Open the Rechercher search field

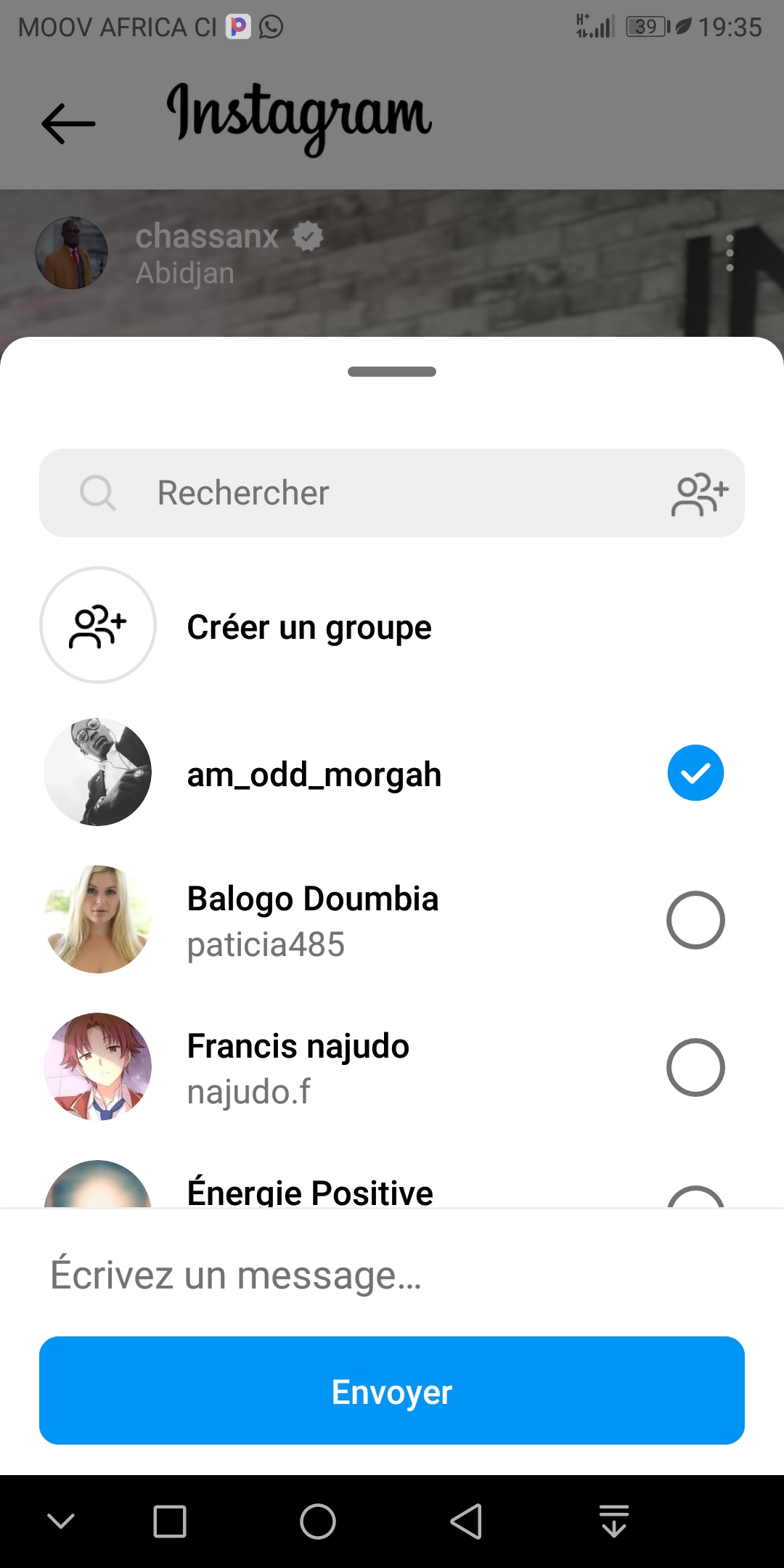(x=363, y=493)
